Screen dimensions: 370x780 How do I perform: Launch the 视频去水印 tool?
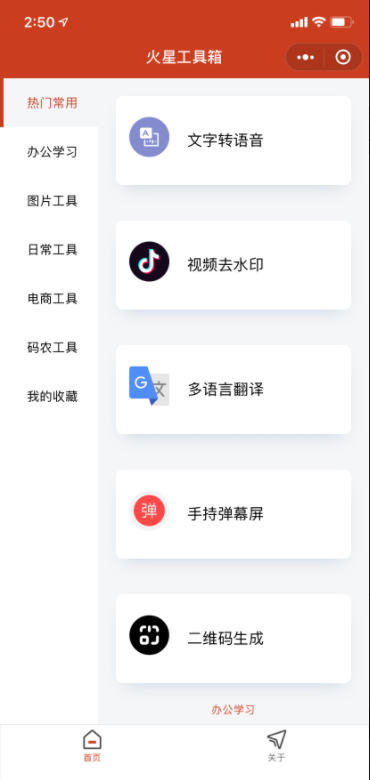233,265
